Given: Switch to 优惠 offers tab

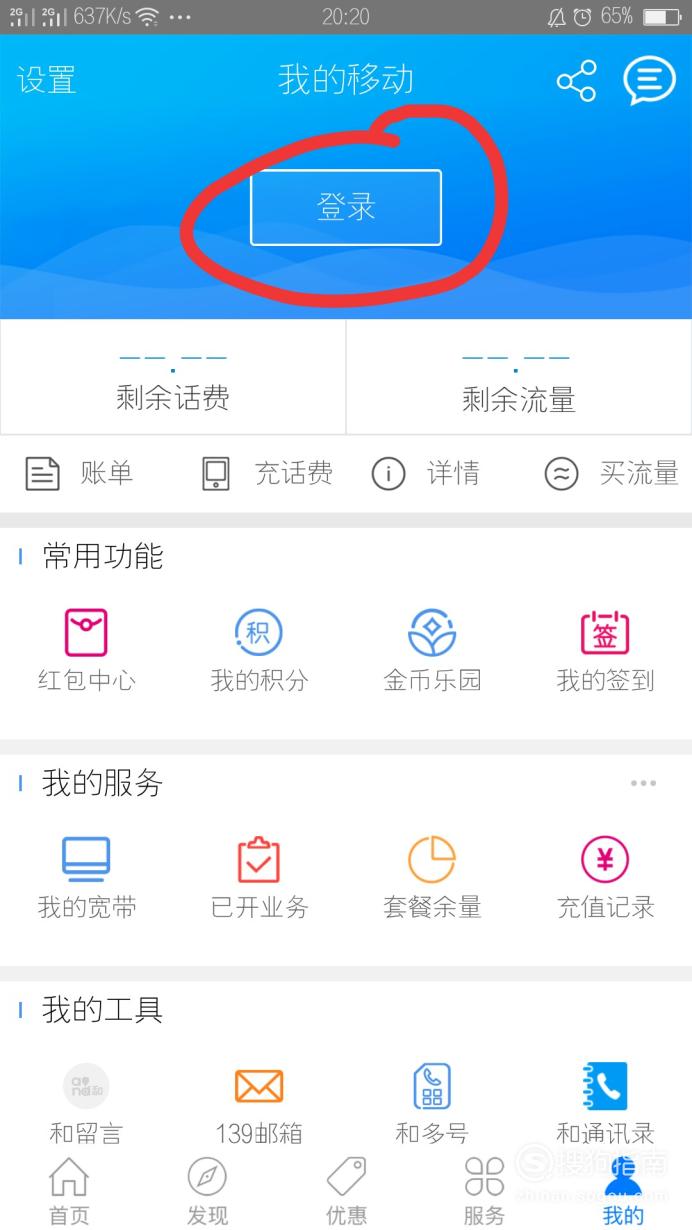Looking at the screenshot, I should pos(346,1191).
